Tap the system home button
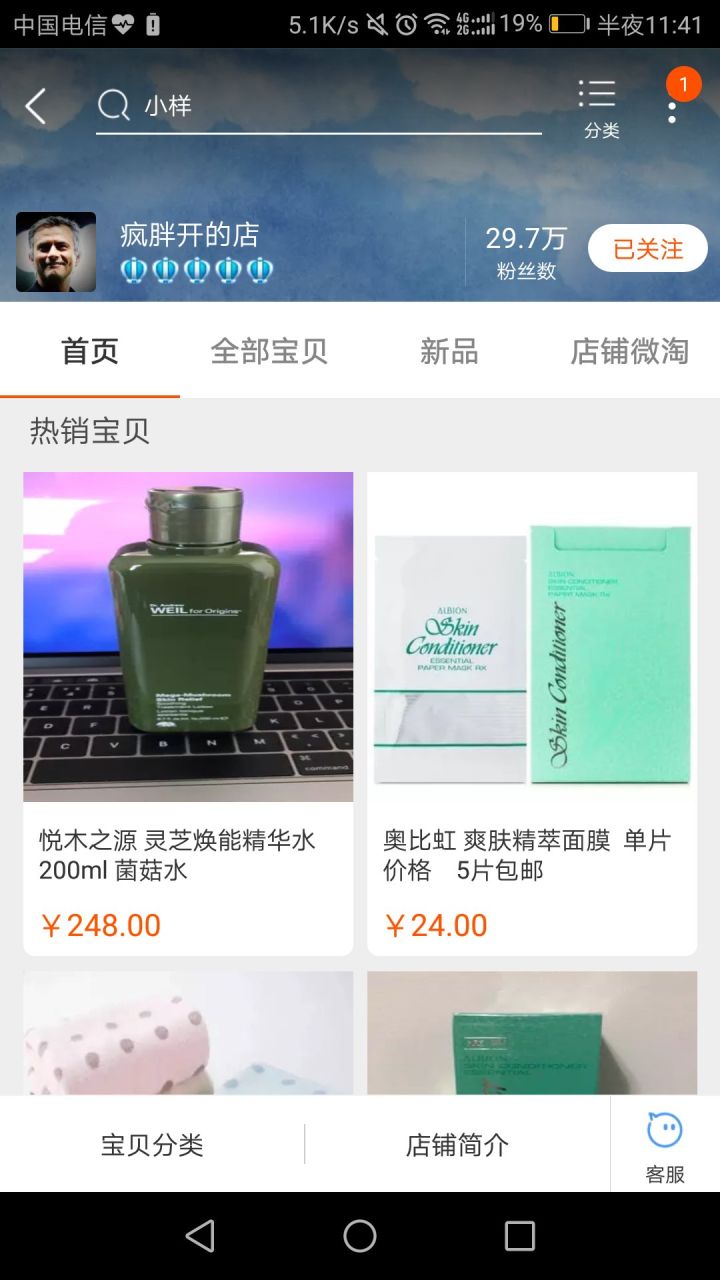Screen dimensions: 720x1280 pyautogui.click(x=360, y=1236)
